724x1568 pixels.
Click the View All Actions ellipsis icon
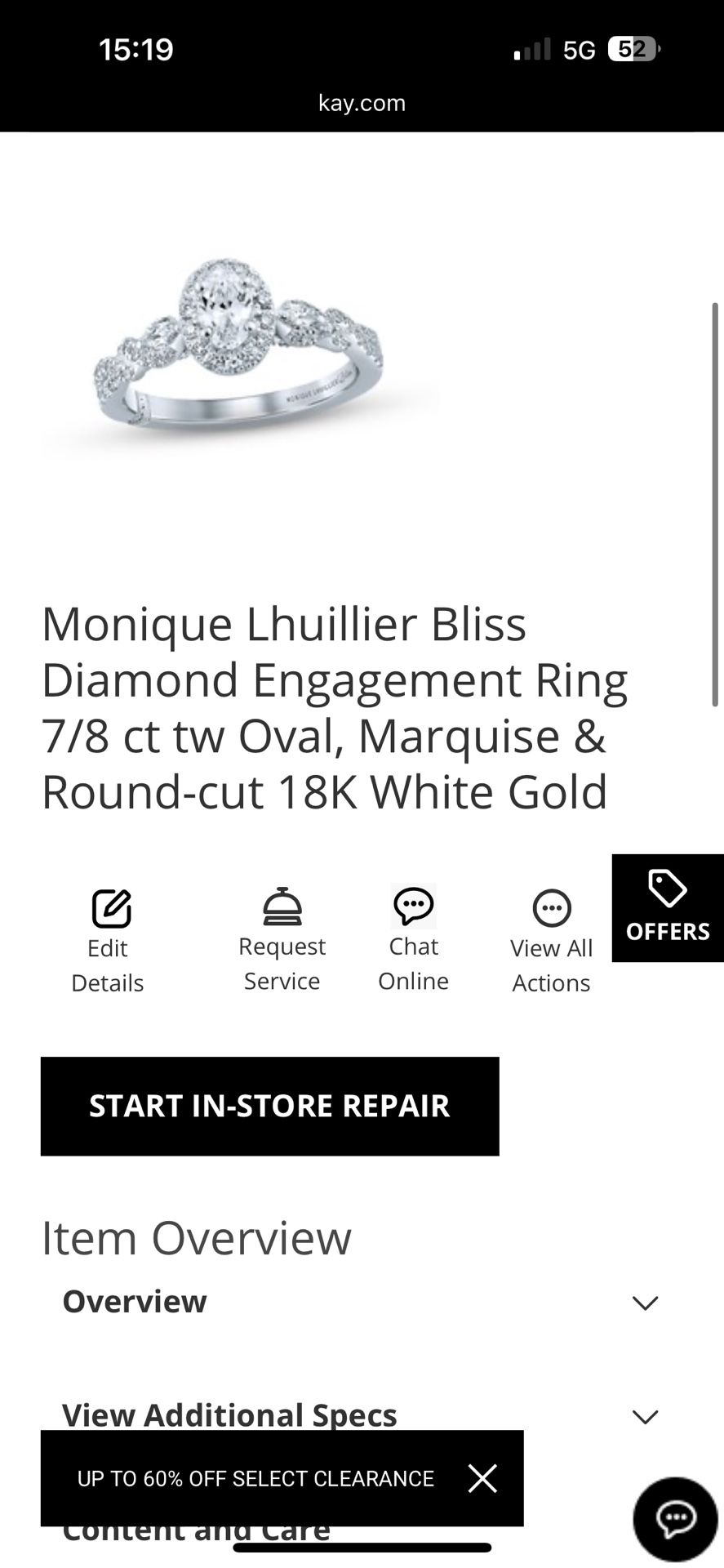coord(551,906)
